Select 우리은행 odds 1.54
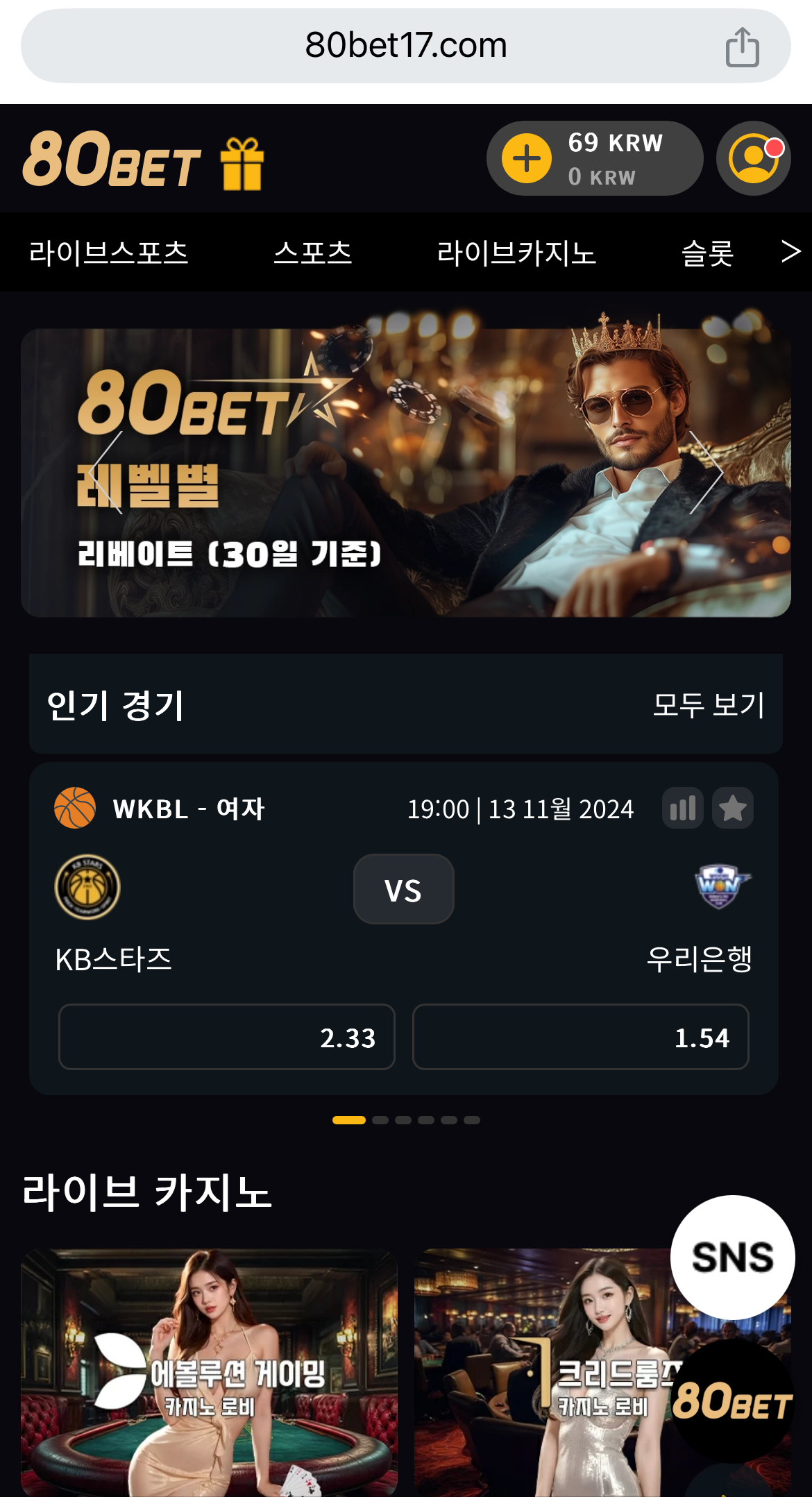The image size is (812, 1497). 581,1037
